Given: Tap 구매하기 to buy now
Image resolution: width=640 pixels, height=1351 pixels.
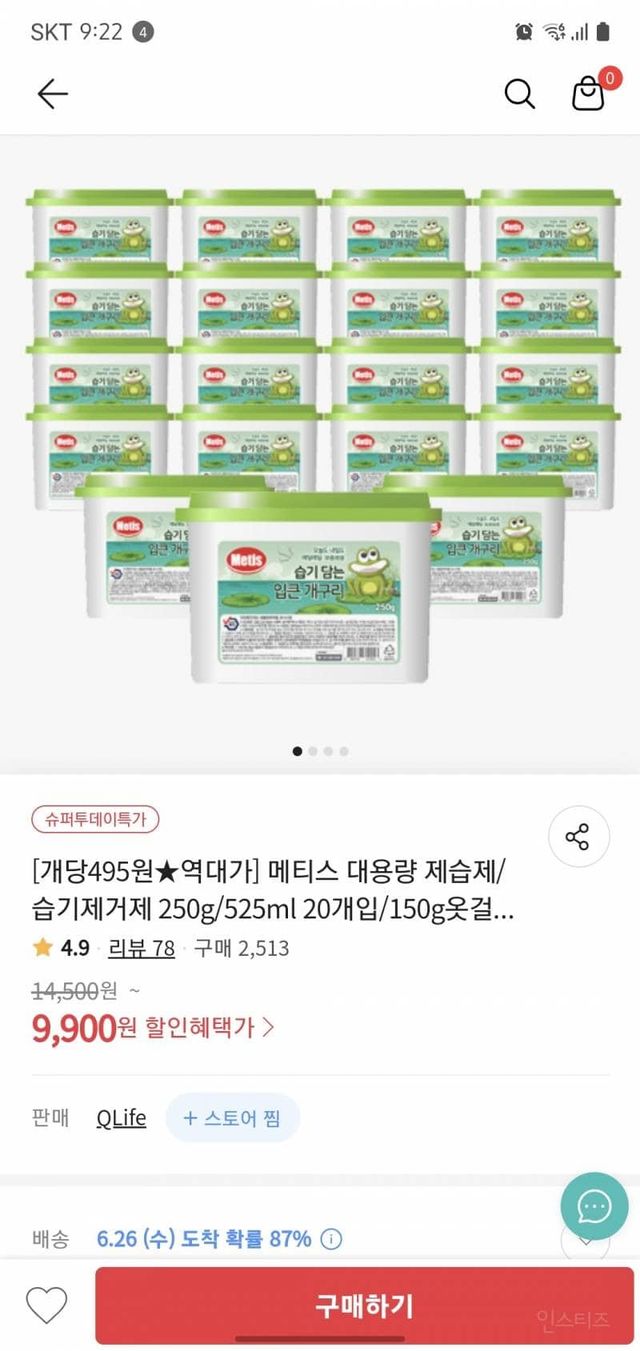Looking at the screenshot, I should point(364,1306).
